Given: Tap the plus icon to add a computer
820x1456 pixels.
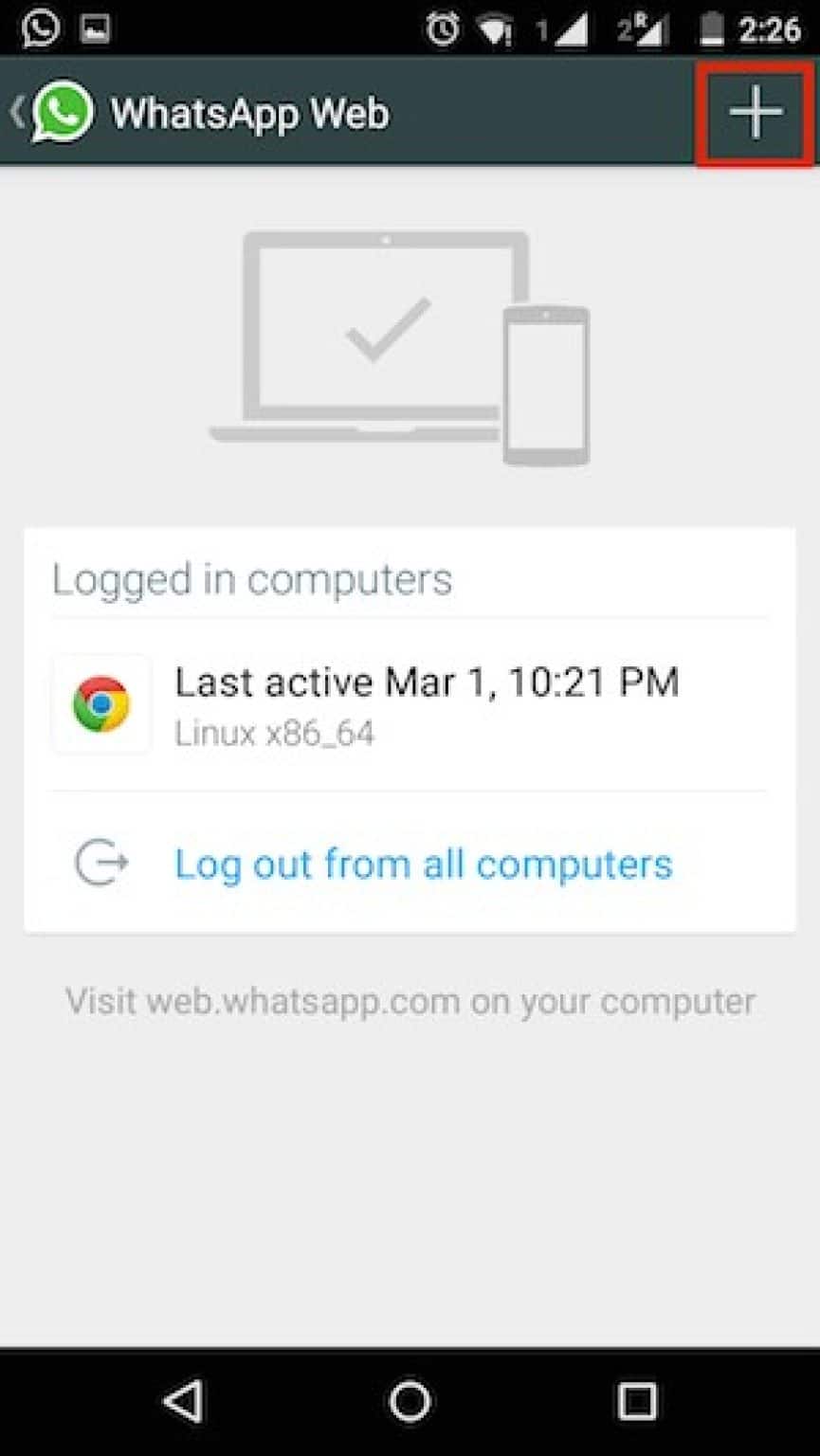Looking at the screenshot, I should pos(756,113).
